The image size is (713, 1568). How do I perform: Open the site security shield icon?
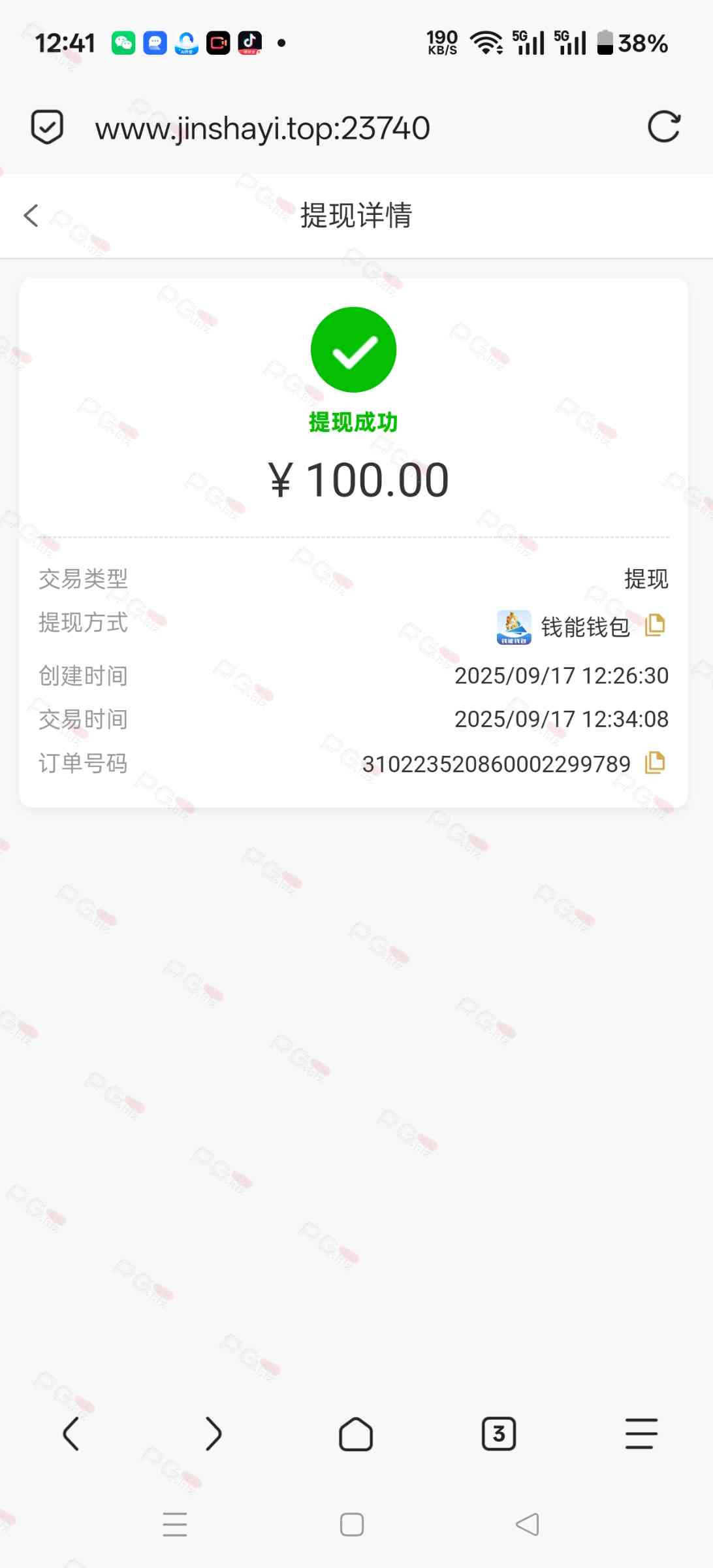(47, 127)
